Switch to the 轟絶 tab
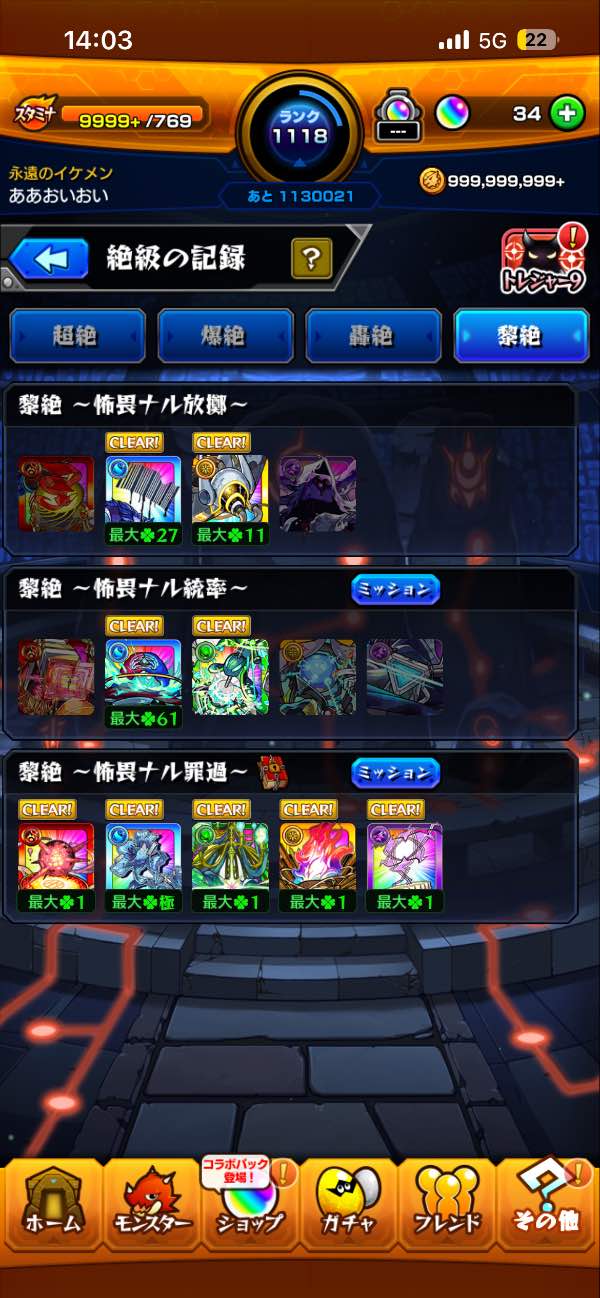The height and width of the screenshot is (1298, 600). tap(373, 336)
